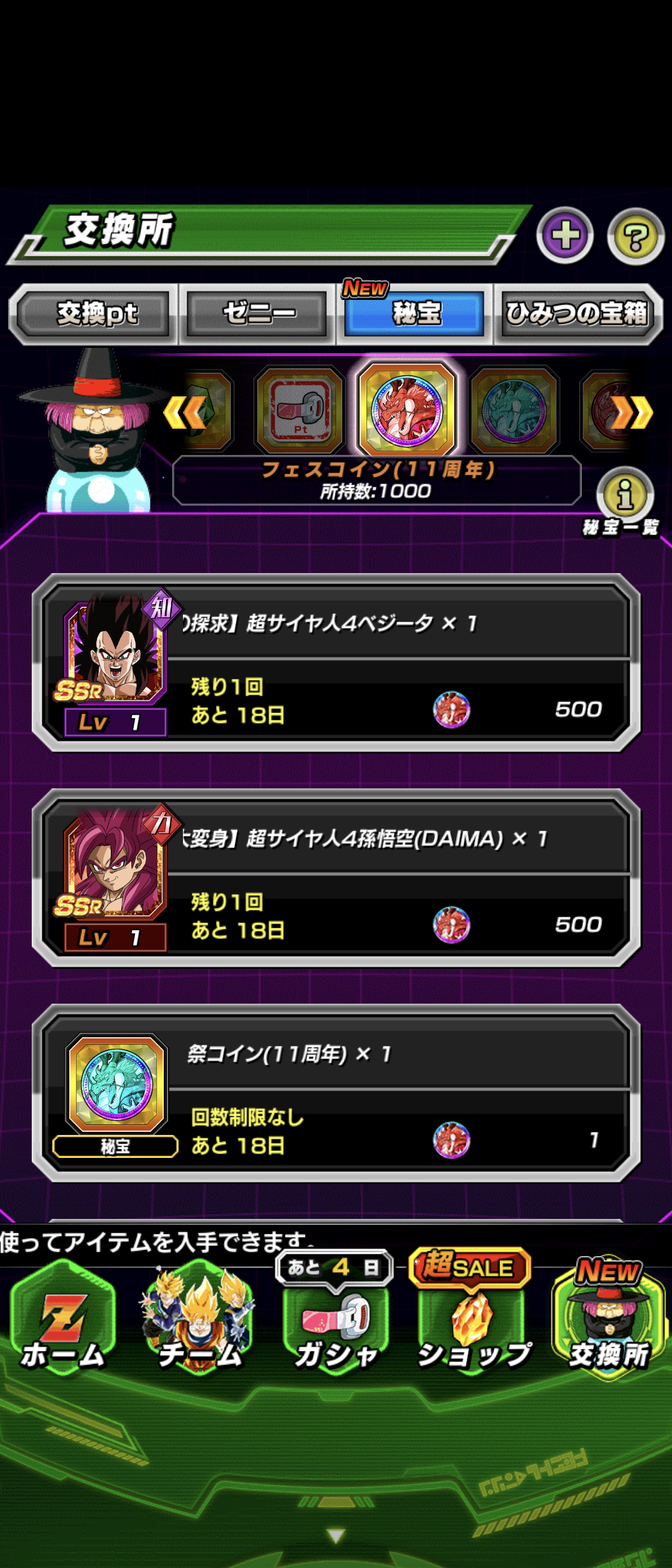Select the teal dragon coin icon
The width and height of the screenshot is (672, 1568).
click(514, 410)
